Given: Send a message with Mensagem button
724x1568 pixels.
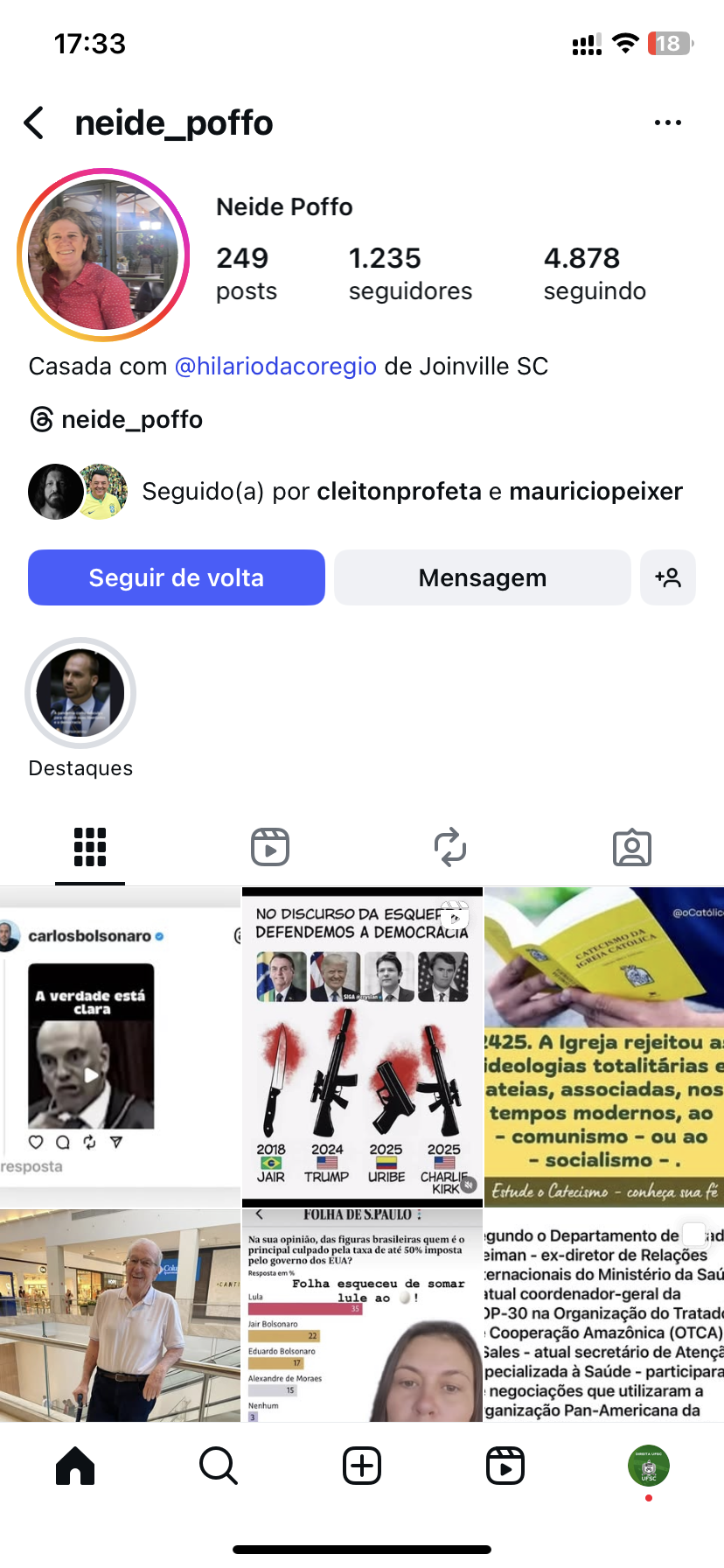Looking at the screenshot, I should pos(482,577).
